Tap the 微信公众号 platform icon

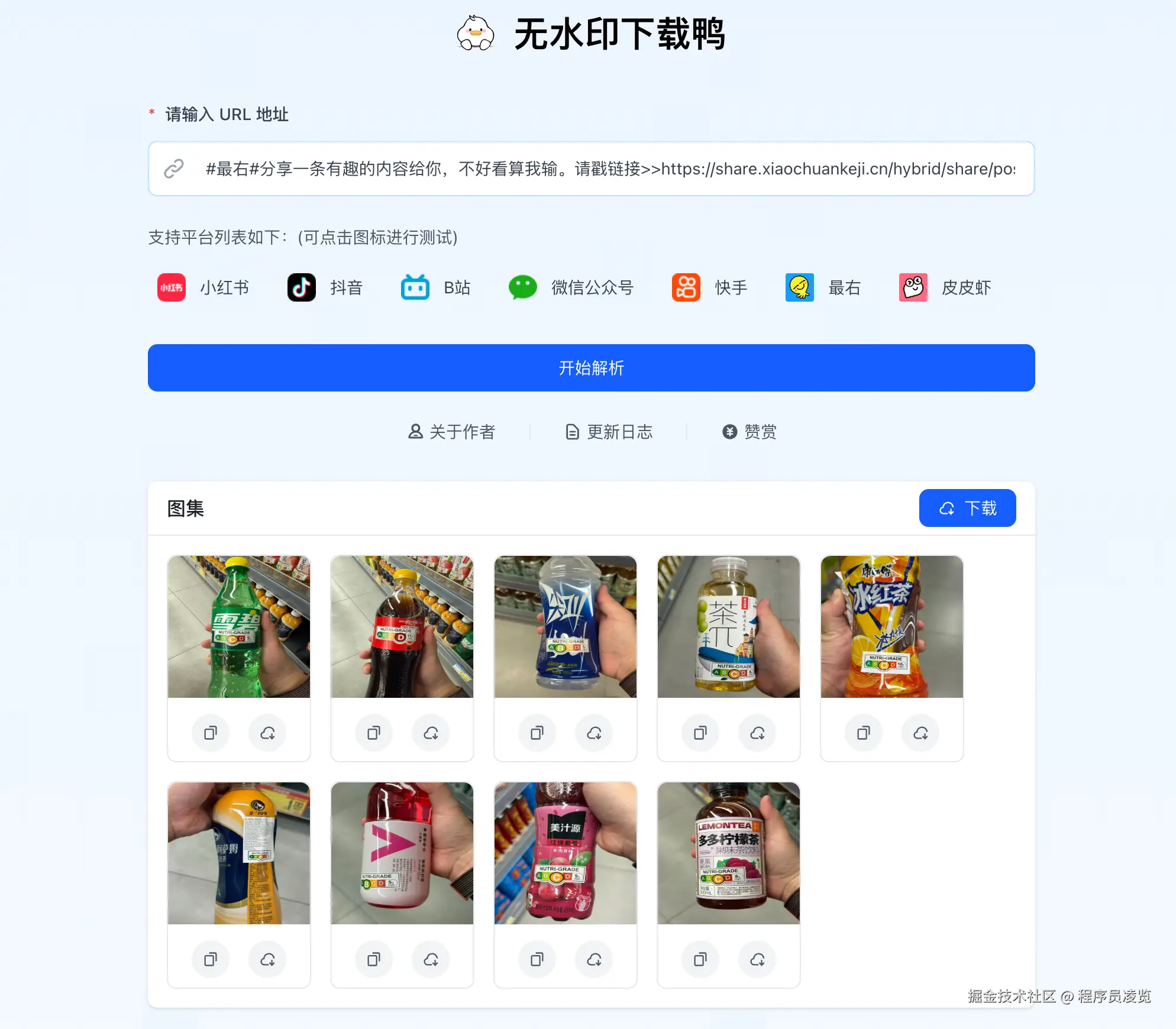(x=523, y=288)
